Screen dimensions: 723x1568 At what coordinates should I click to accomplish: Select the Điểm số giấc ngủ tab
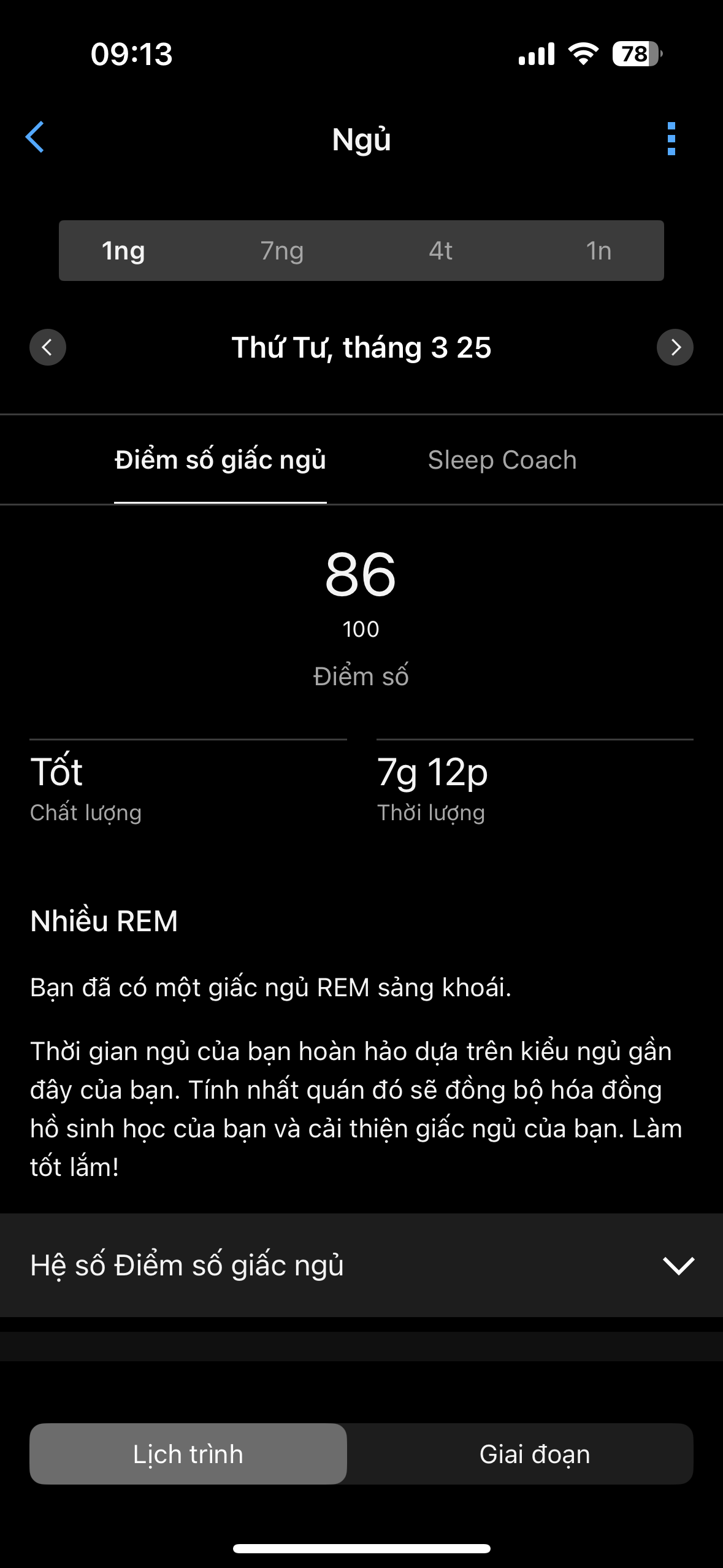pos(220,459)
